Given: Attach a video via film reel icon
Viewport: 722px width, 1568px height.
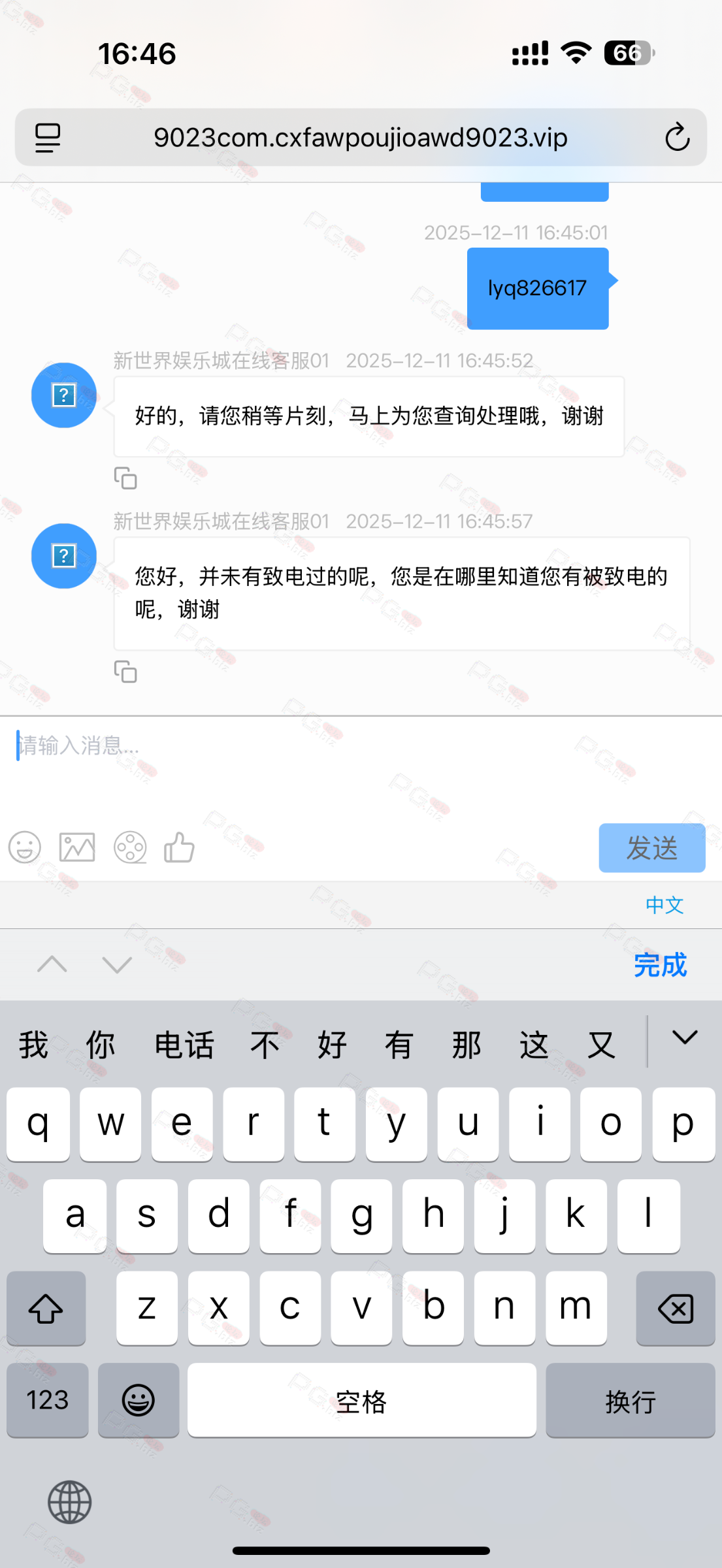Looking at the screenshot, I should tap(130, 848).
